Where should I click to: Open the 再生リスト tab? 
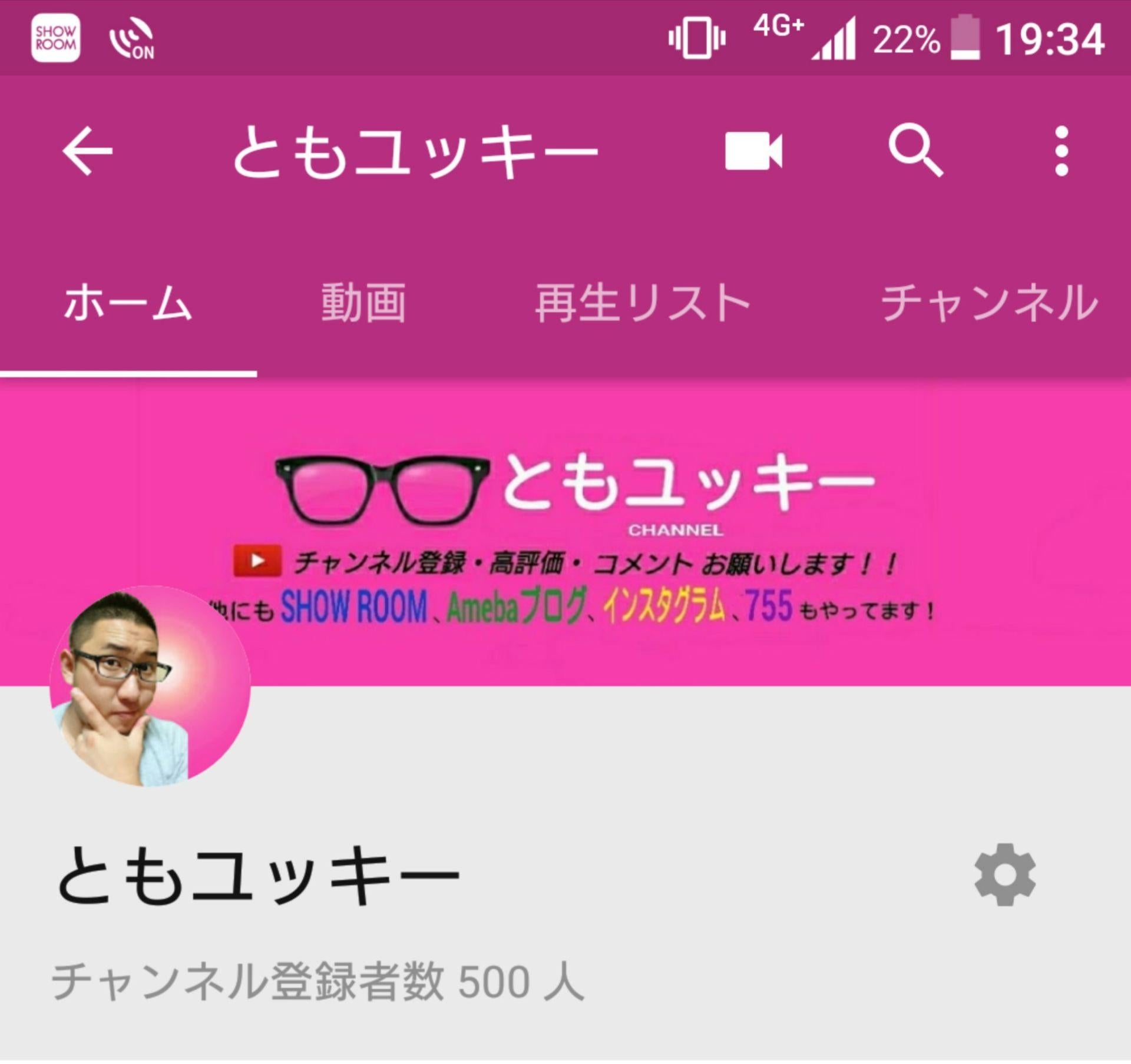coord(642,304)
